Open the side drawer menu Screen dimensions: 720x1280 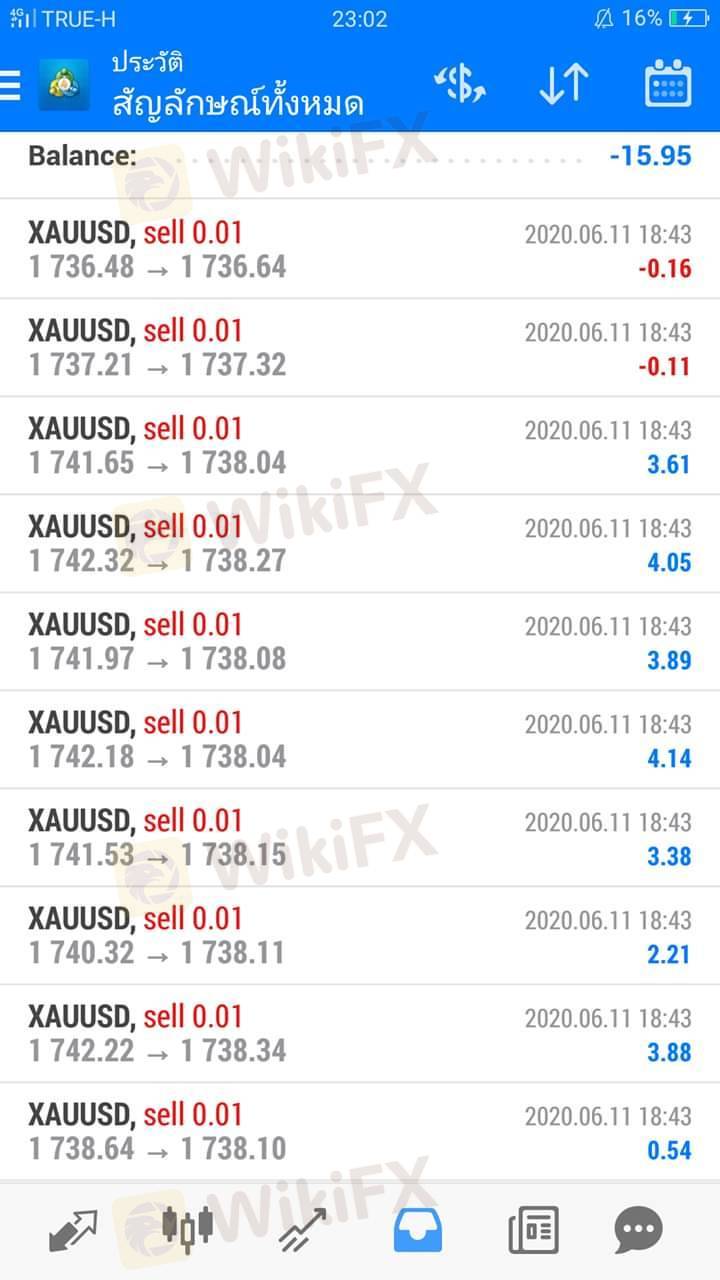pyautogui.click(x=12, y=85)
